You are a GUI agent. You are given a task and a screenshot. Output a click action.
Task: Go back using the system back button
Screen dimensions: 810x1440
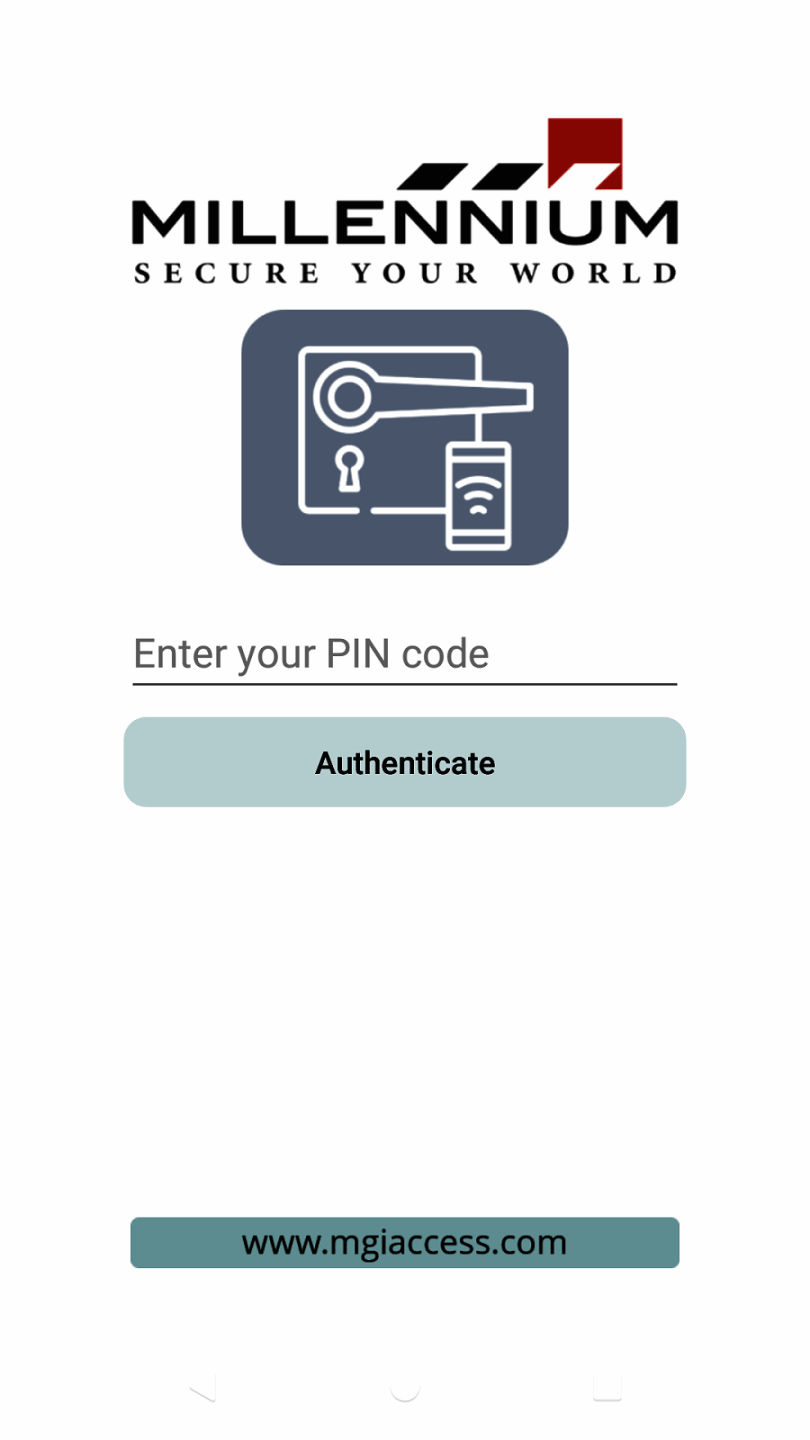202,1387
